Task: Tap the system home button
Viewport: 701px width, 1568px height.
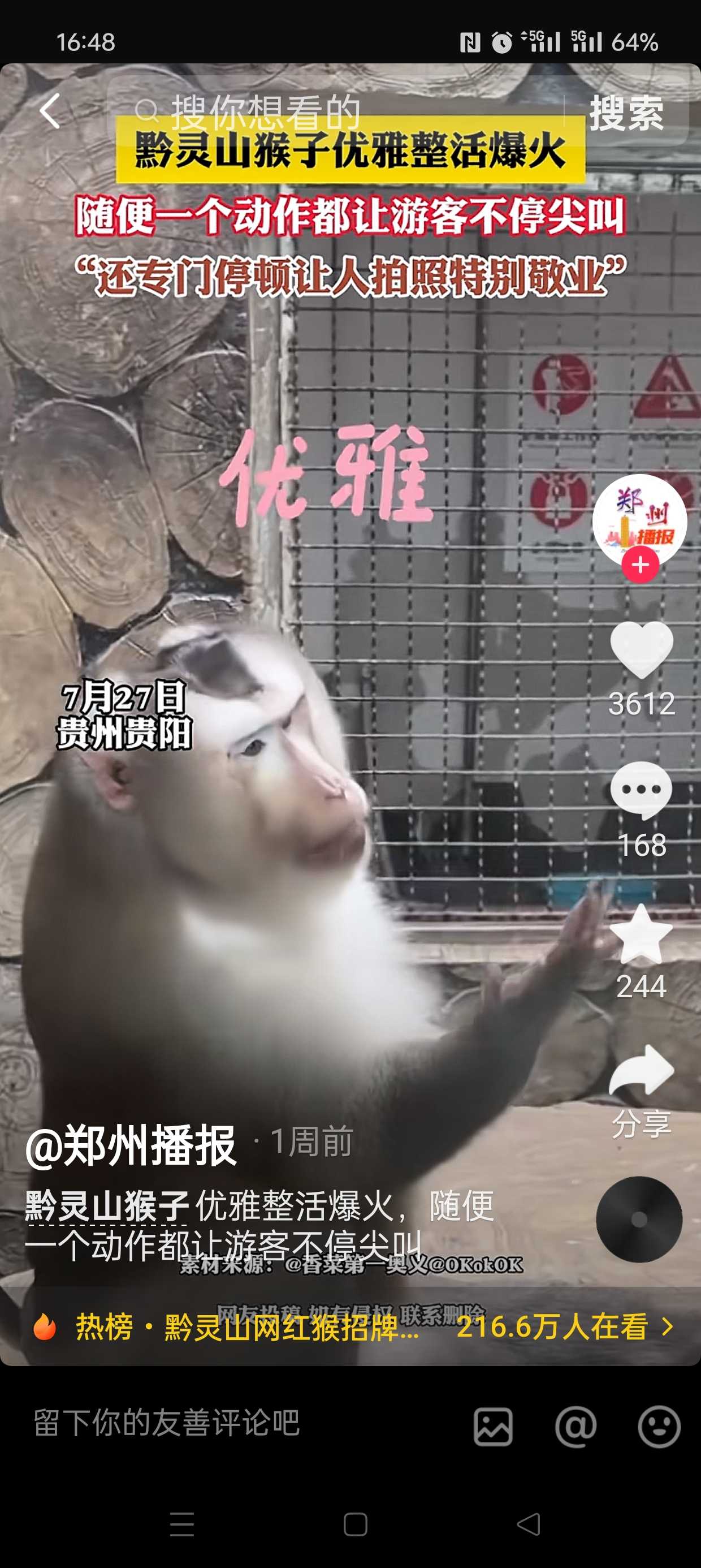Action: [x=356, y=1525]
